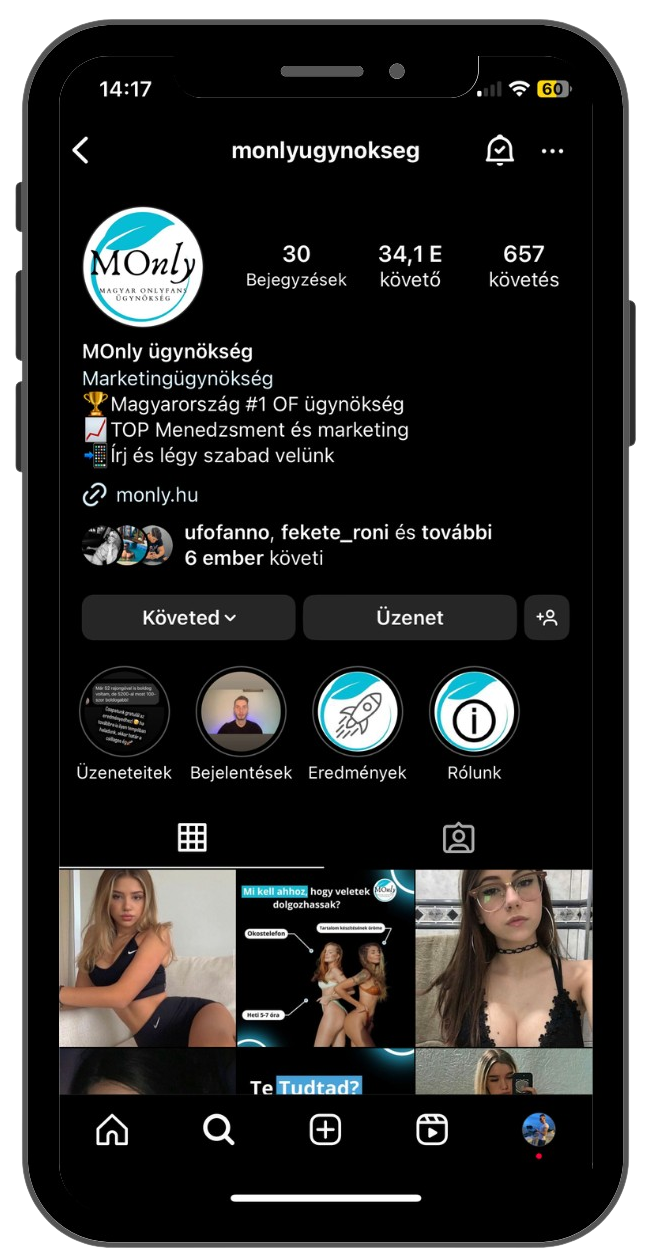The image size is (646, 1257).
Task: Open the Rólunk info highlight
Action: [475, 711]
